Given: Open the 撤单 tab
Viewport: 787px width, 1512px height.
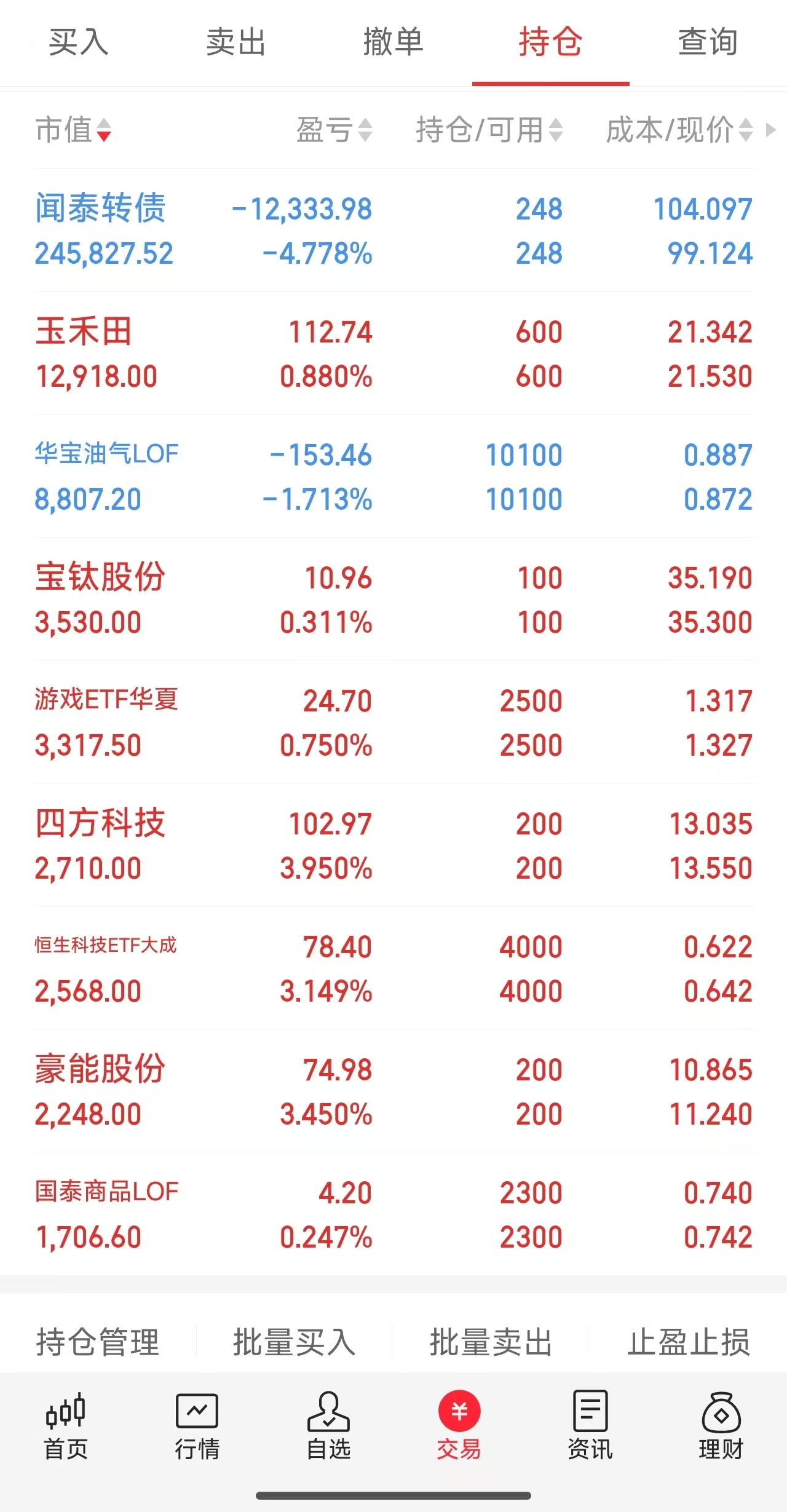Looking at the screenshot, I should pyautogui.click(x=393, y=42).
